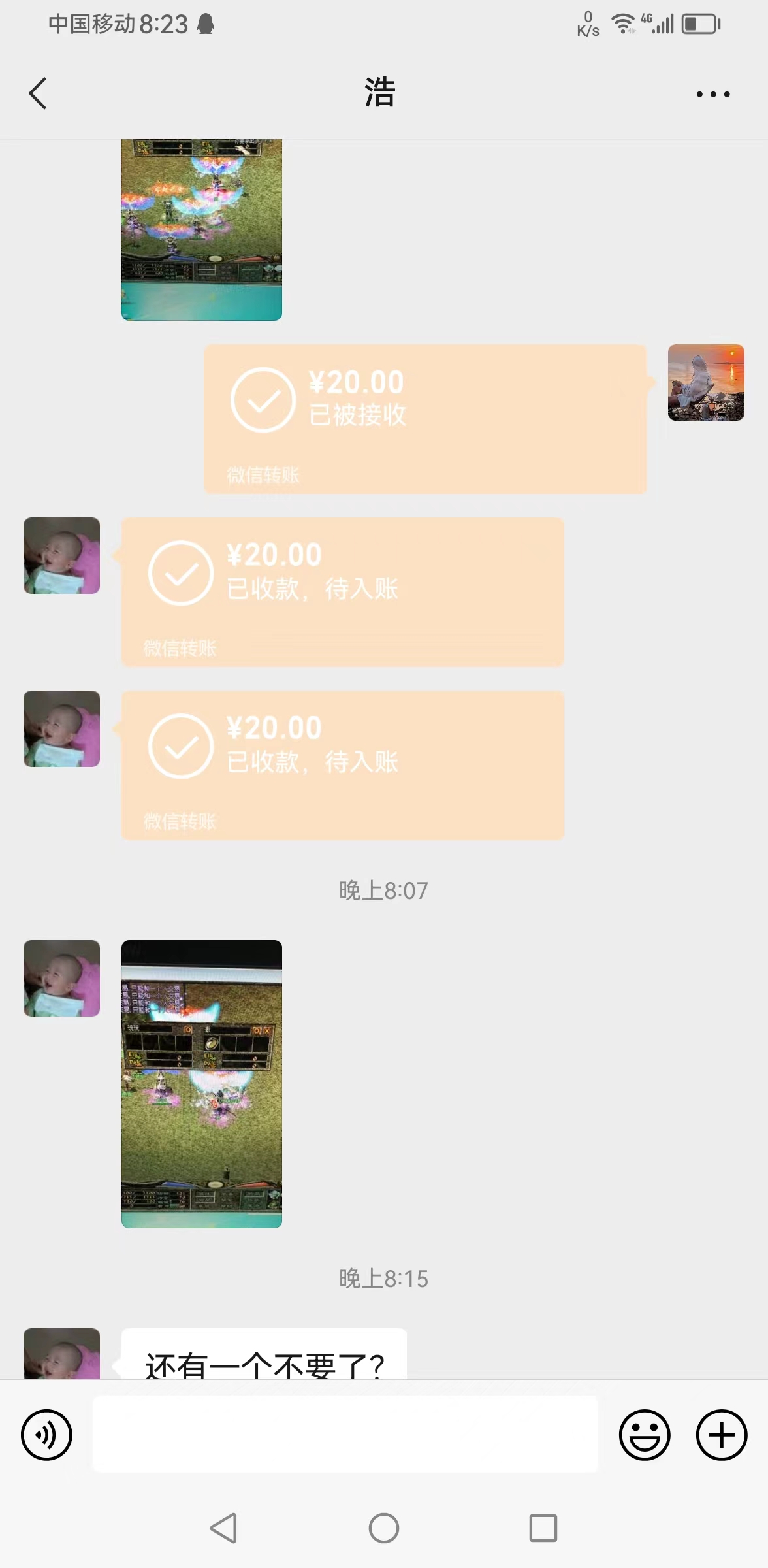Go back to the chat list

(x=38, y=93)
